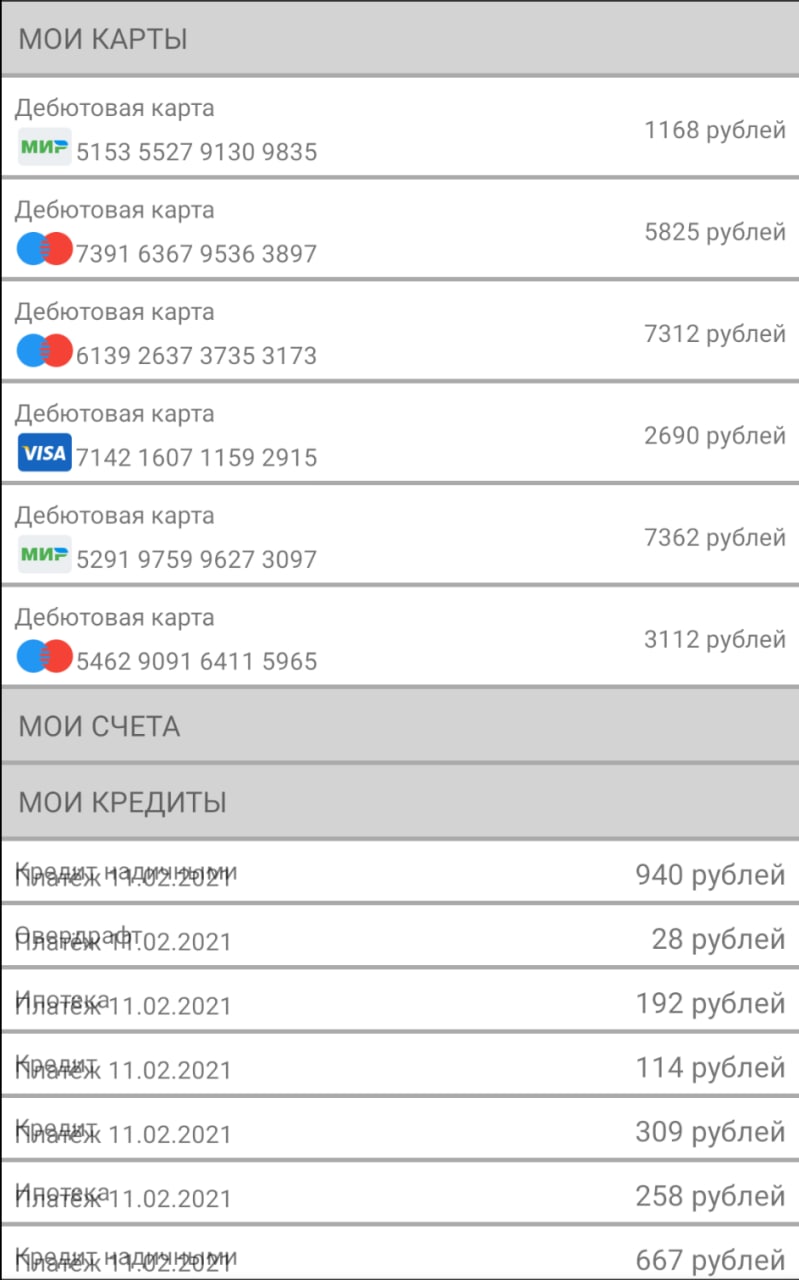
Task: Open the MIR card 5291 9759 9627 3097
Action: [x=399, y=536]
